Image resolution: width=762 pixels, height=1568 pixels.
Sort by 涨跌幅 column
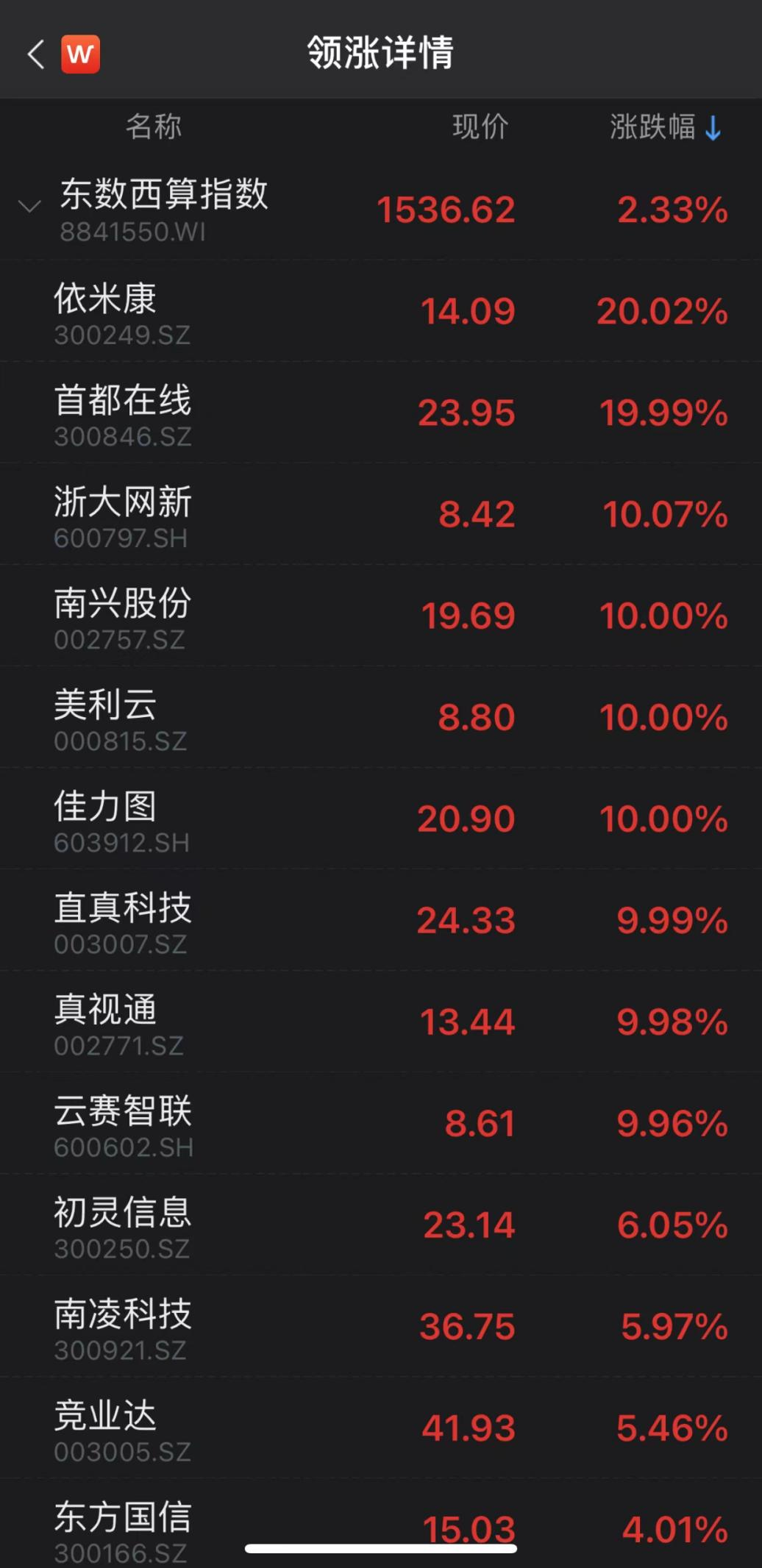[x=666, y=127]
